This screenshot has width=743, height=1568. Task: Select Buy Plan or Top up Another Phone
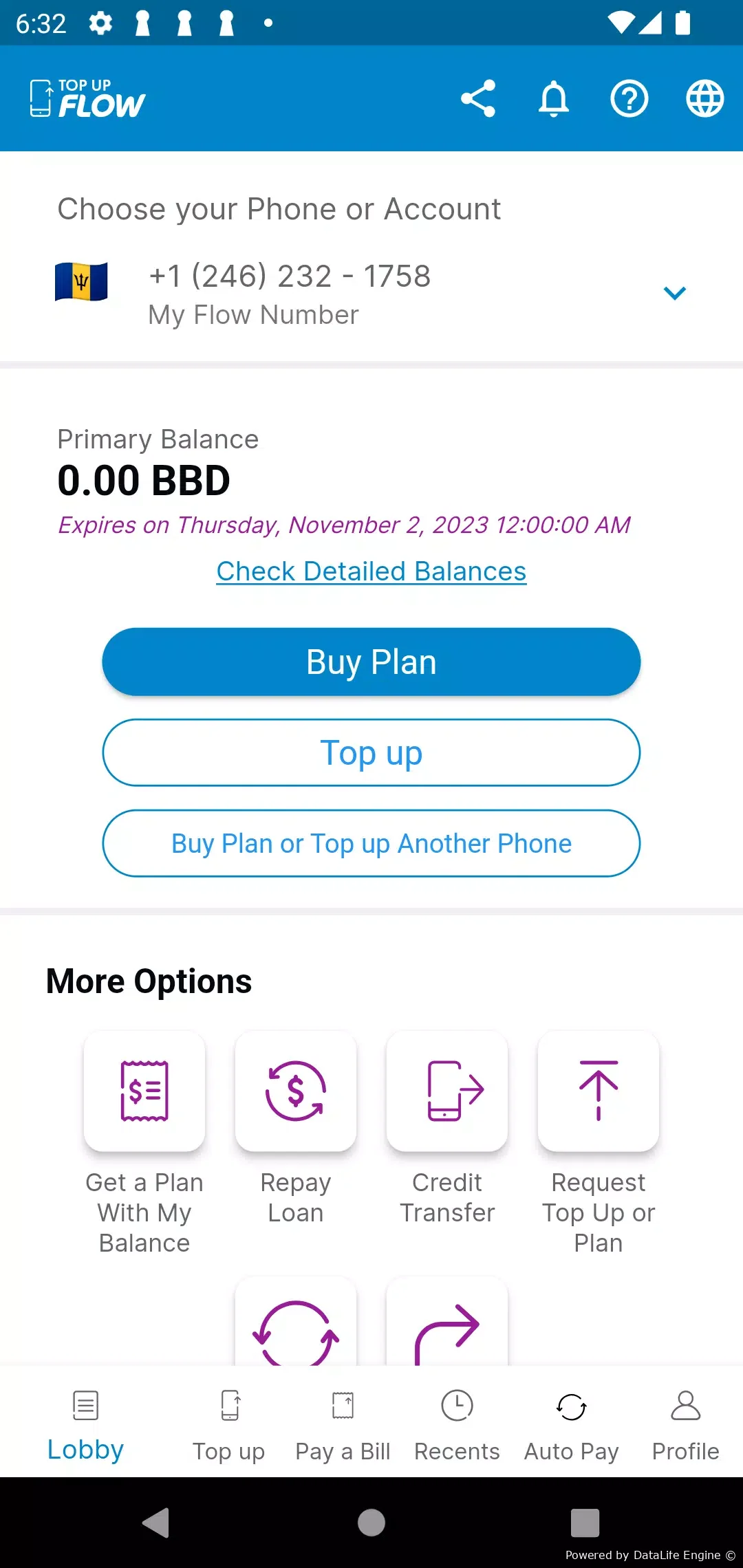point(371,843)
